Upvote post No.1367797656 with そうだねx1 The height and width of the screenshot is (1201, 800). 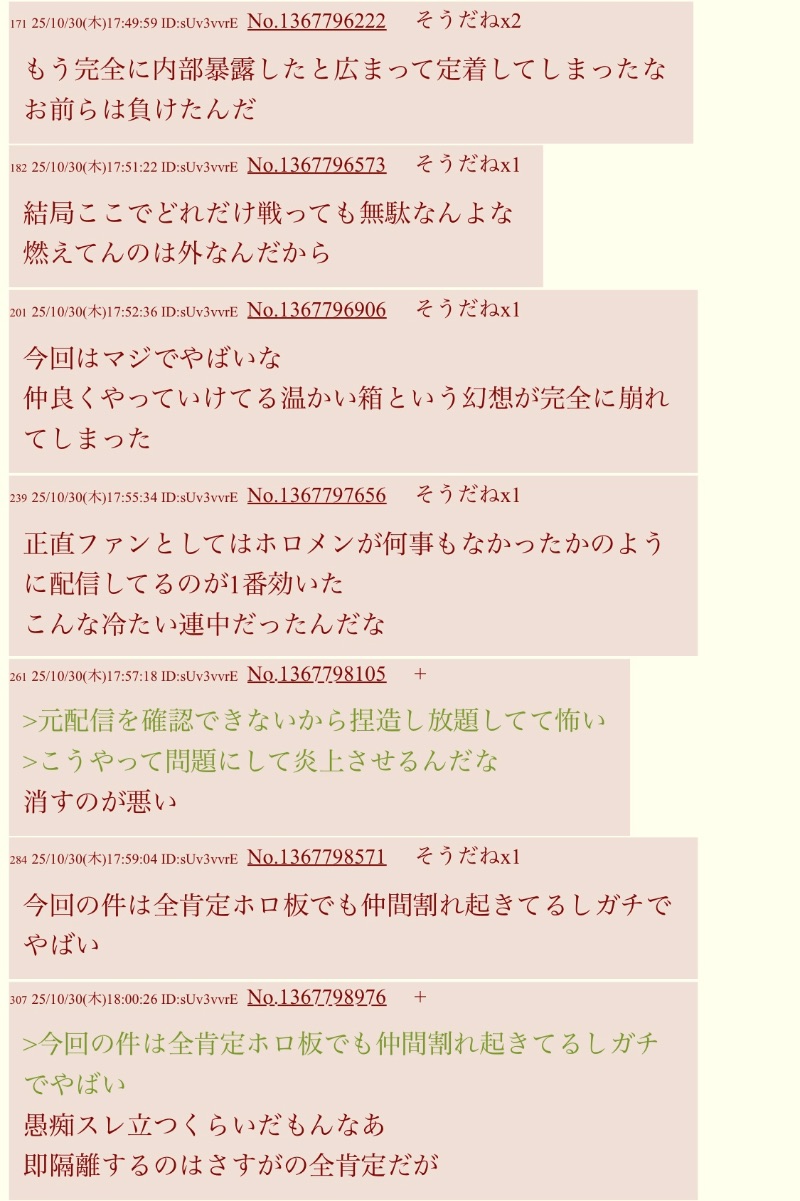tap(467, 495)
